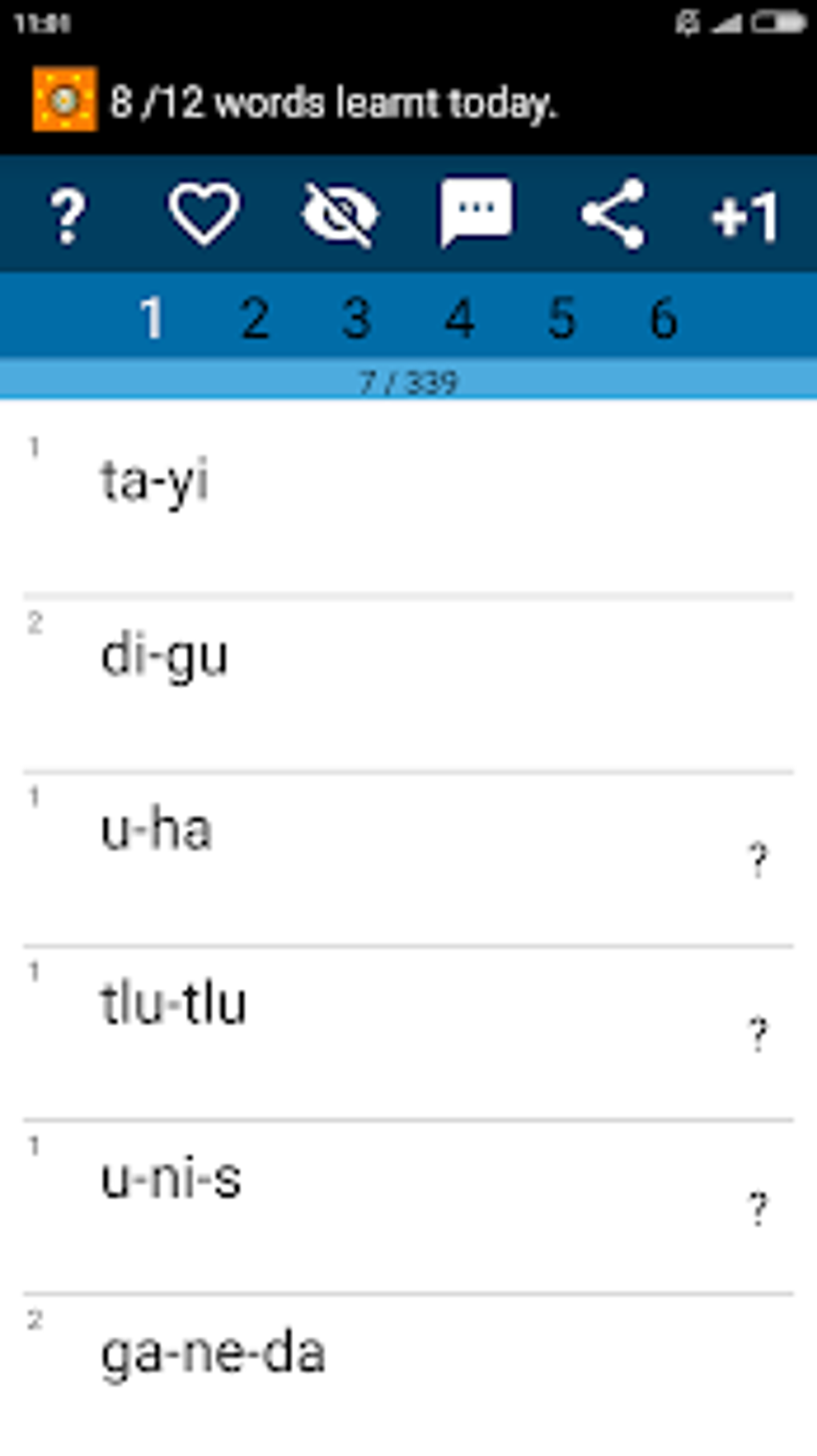Choose level 5

tap(561, 318)
